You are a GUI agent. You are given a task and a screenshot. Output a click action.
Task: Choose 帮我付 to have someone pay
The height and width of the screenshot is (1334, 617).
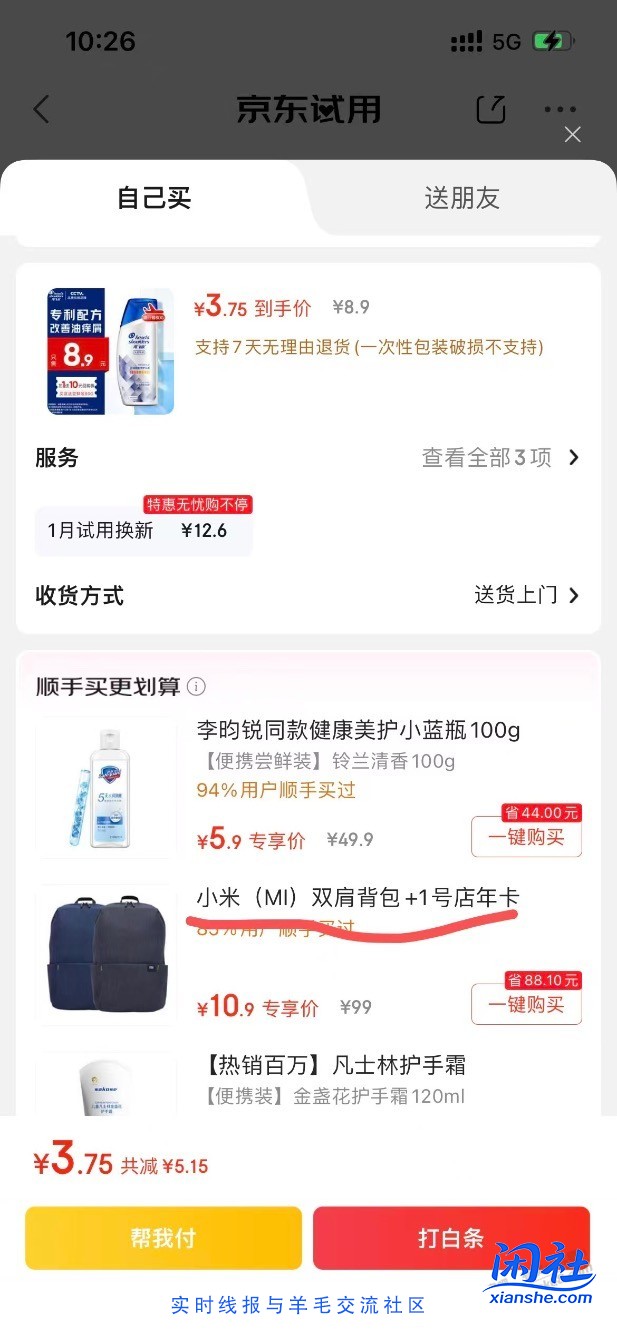click(163, 1238)
